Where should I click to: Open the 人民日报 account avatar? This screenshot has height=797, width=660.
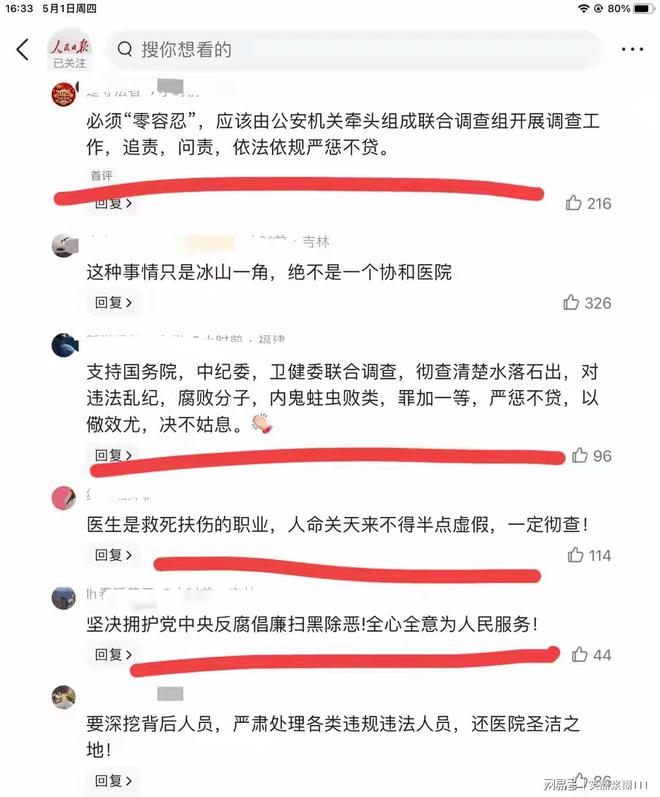tap(69, 45)
